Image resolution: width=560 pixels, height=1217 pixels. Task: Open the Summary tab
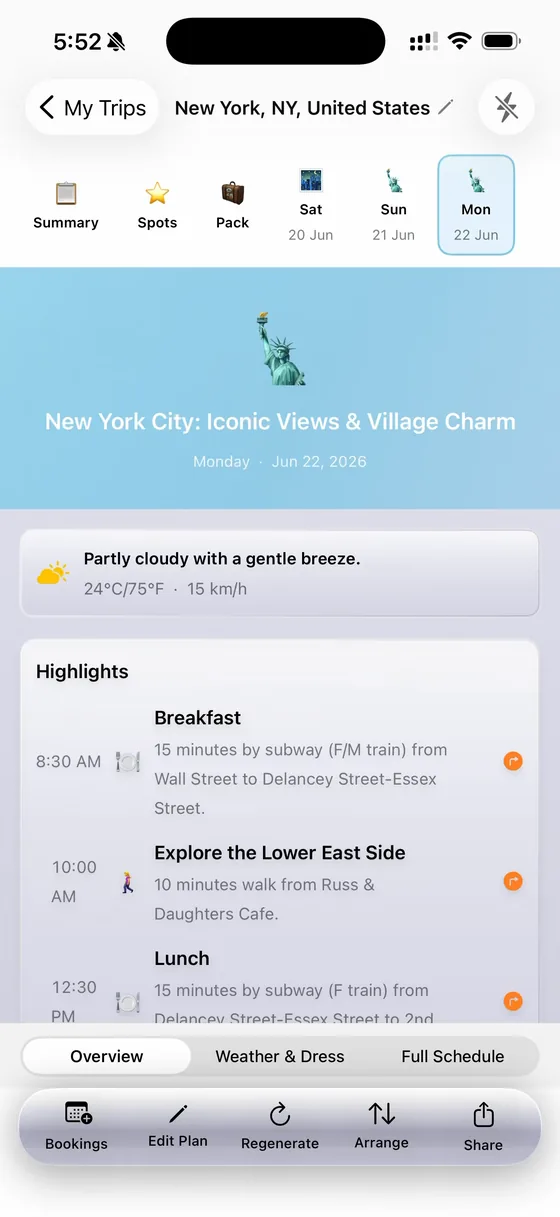66,206
